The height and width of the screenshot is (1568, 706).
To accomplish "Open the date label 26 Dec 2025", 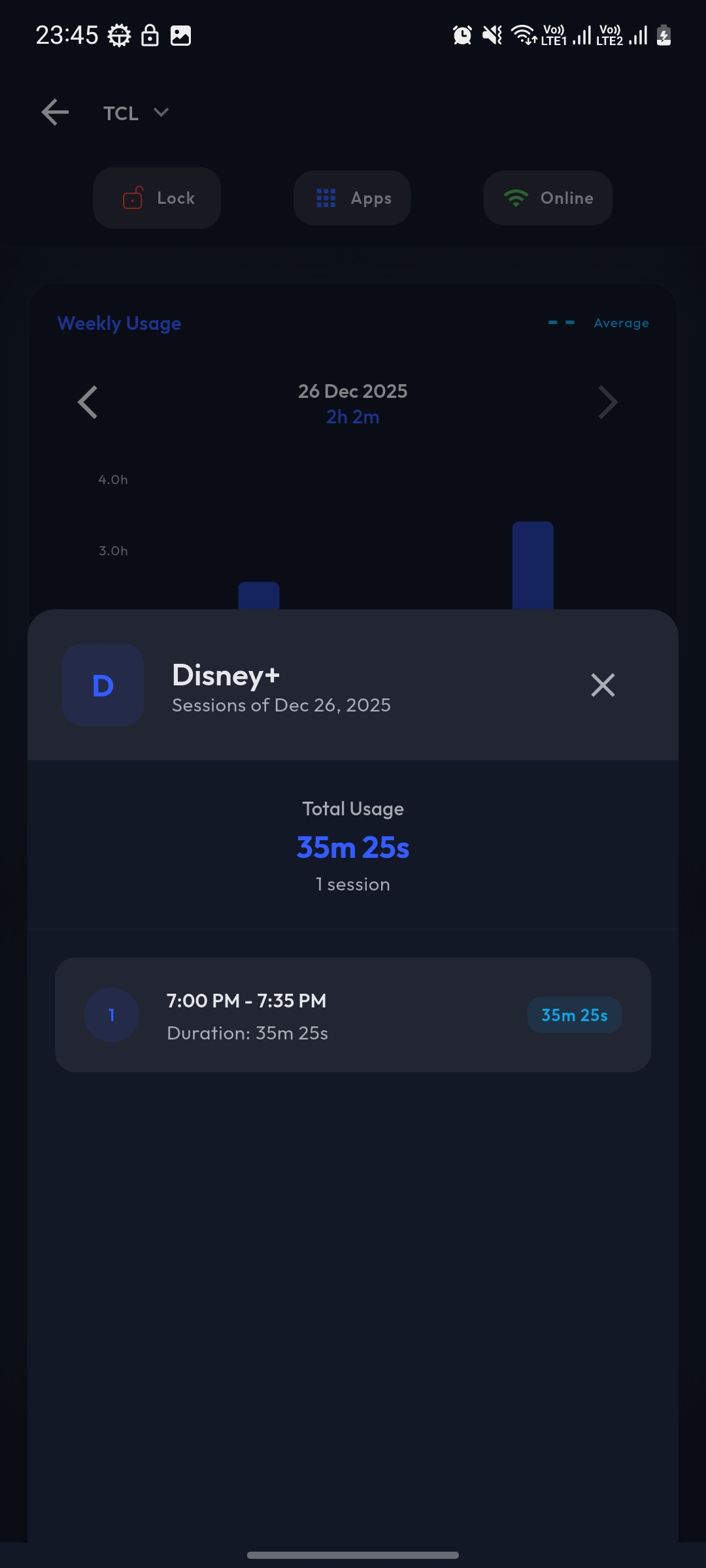I will tap(352, 391).
